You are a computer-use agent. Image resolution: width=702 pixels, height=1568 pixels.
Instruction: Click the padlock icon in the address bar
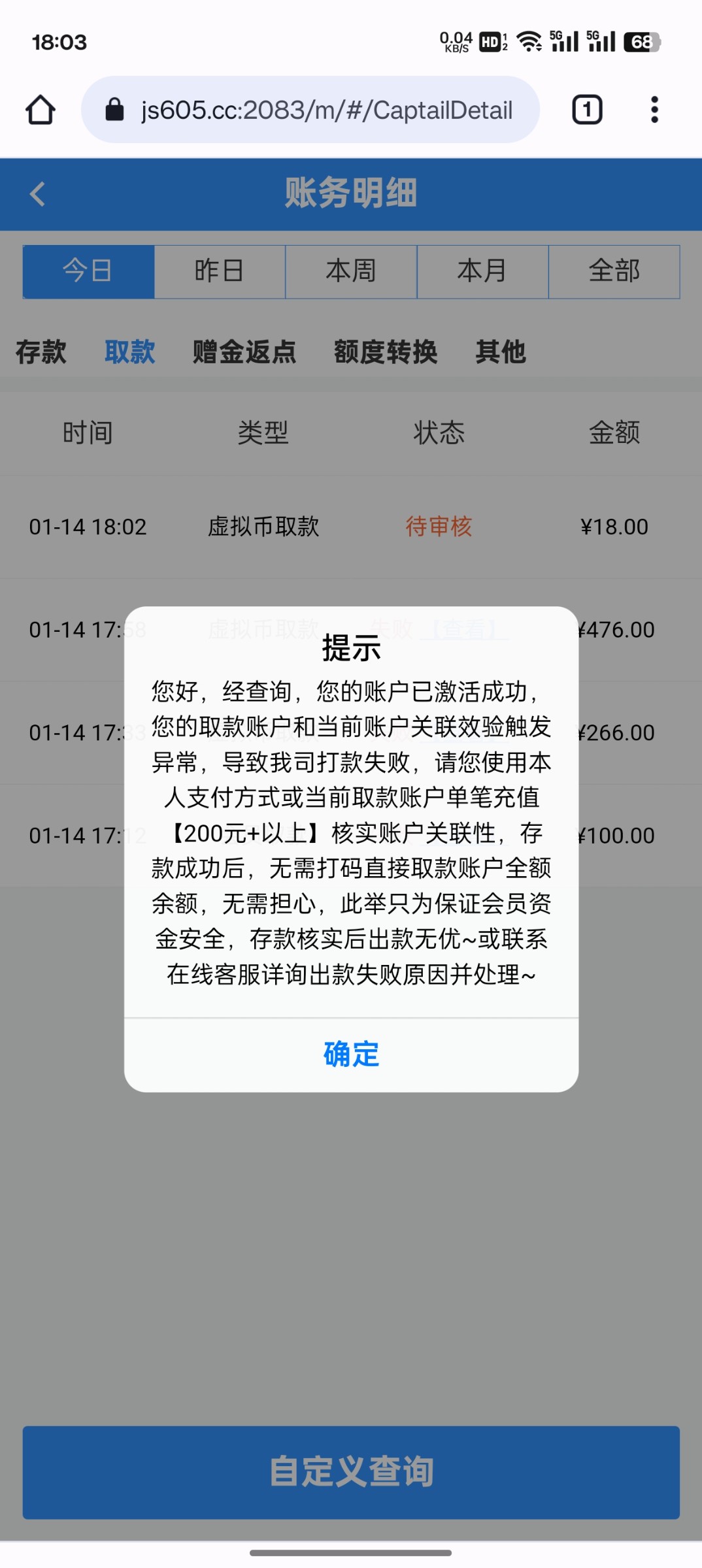[115, 110]
